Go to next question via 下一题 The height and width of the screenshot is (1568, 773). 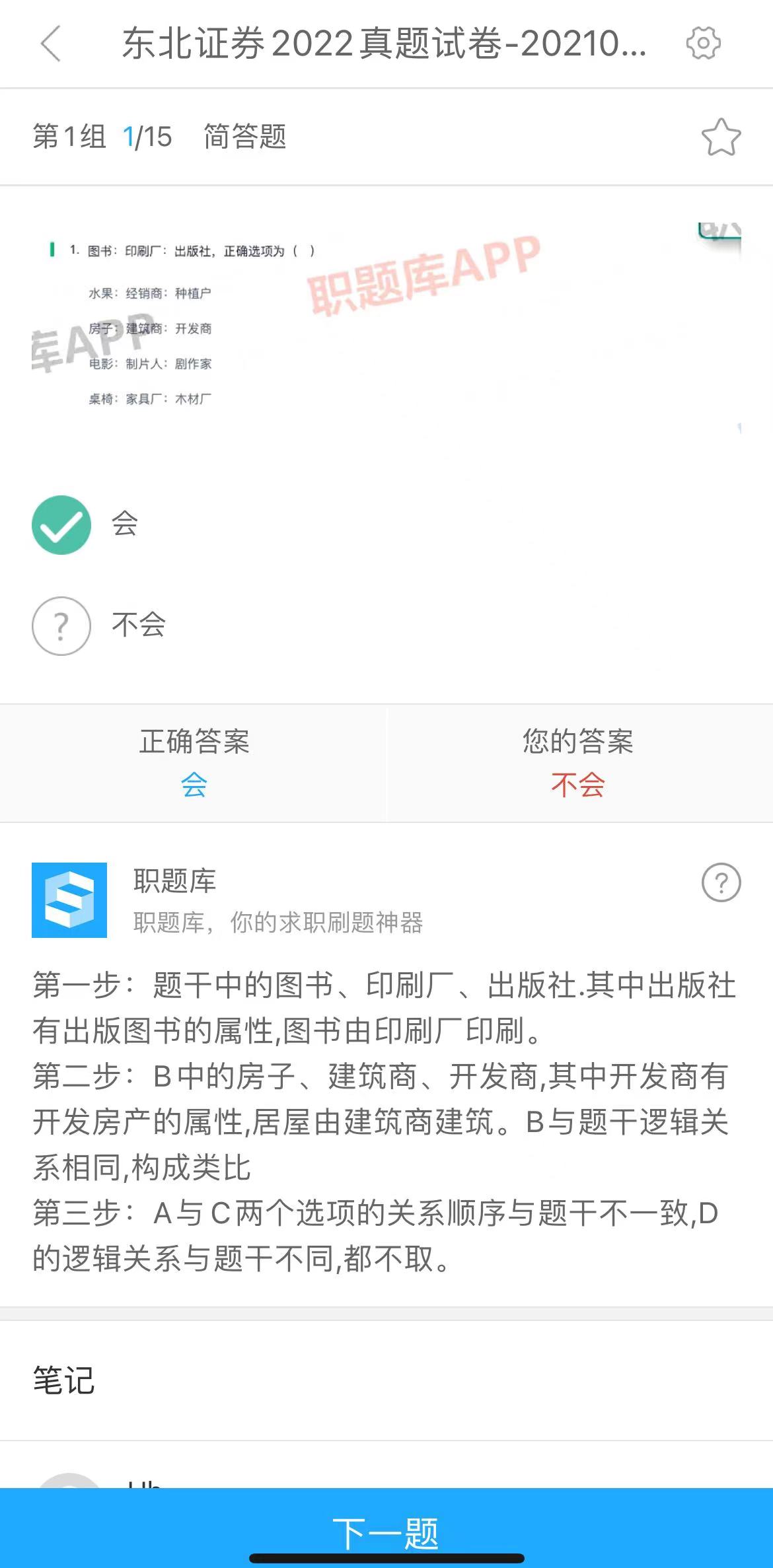tap(386, 1528)
